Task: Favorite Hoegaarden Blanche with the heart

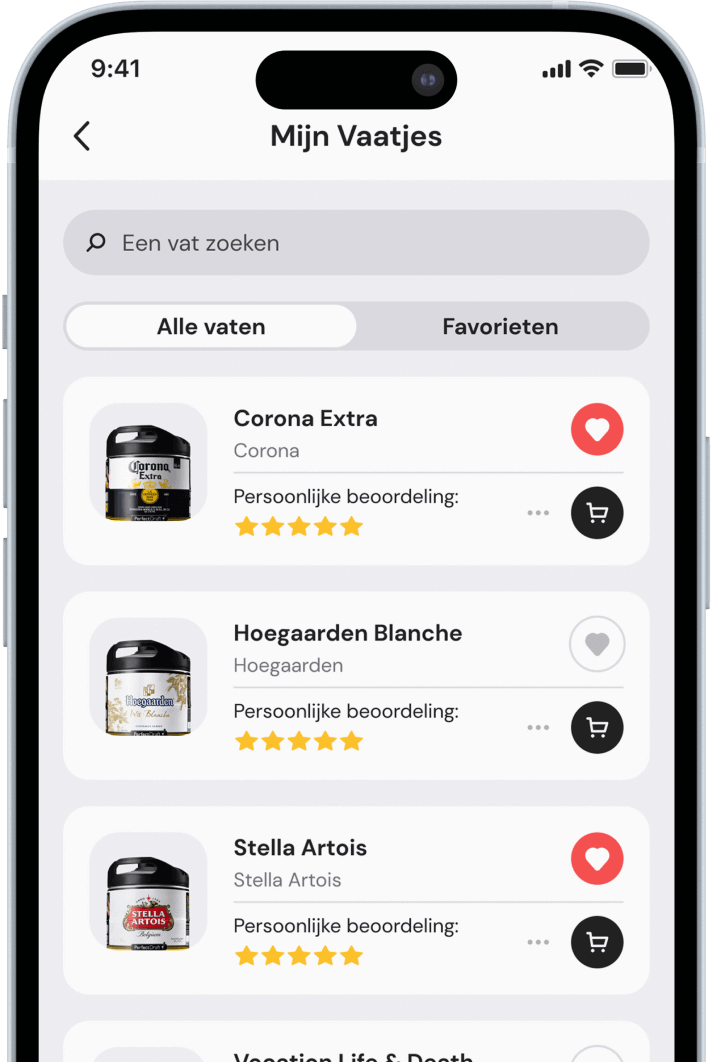Action: (597, 645)
